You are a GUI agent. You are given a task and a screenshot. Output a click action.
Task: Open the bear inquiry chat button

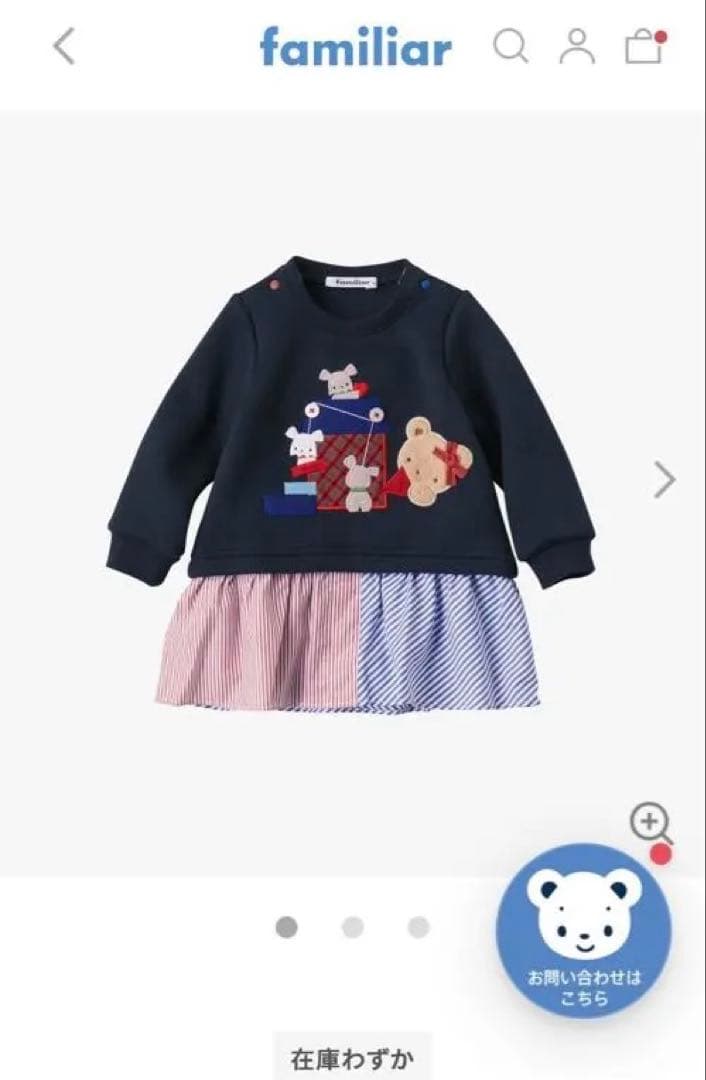[x=584, y=930]
